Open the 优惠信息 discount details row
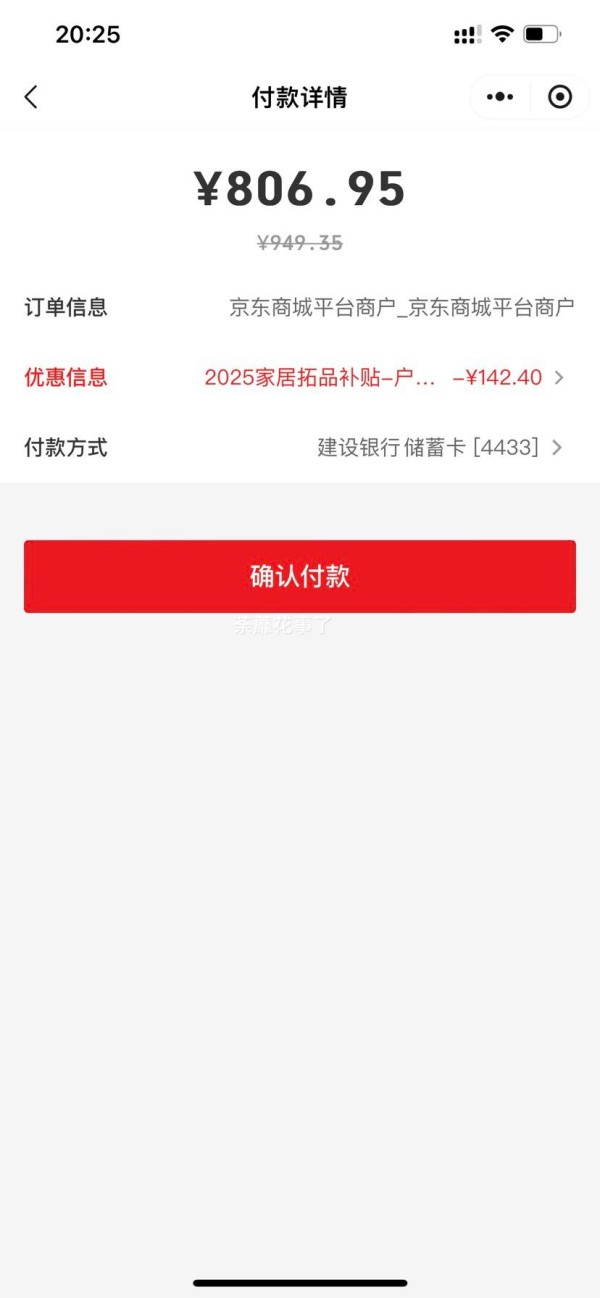Screen dimensions: 600x1298 300,377
